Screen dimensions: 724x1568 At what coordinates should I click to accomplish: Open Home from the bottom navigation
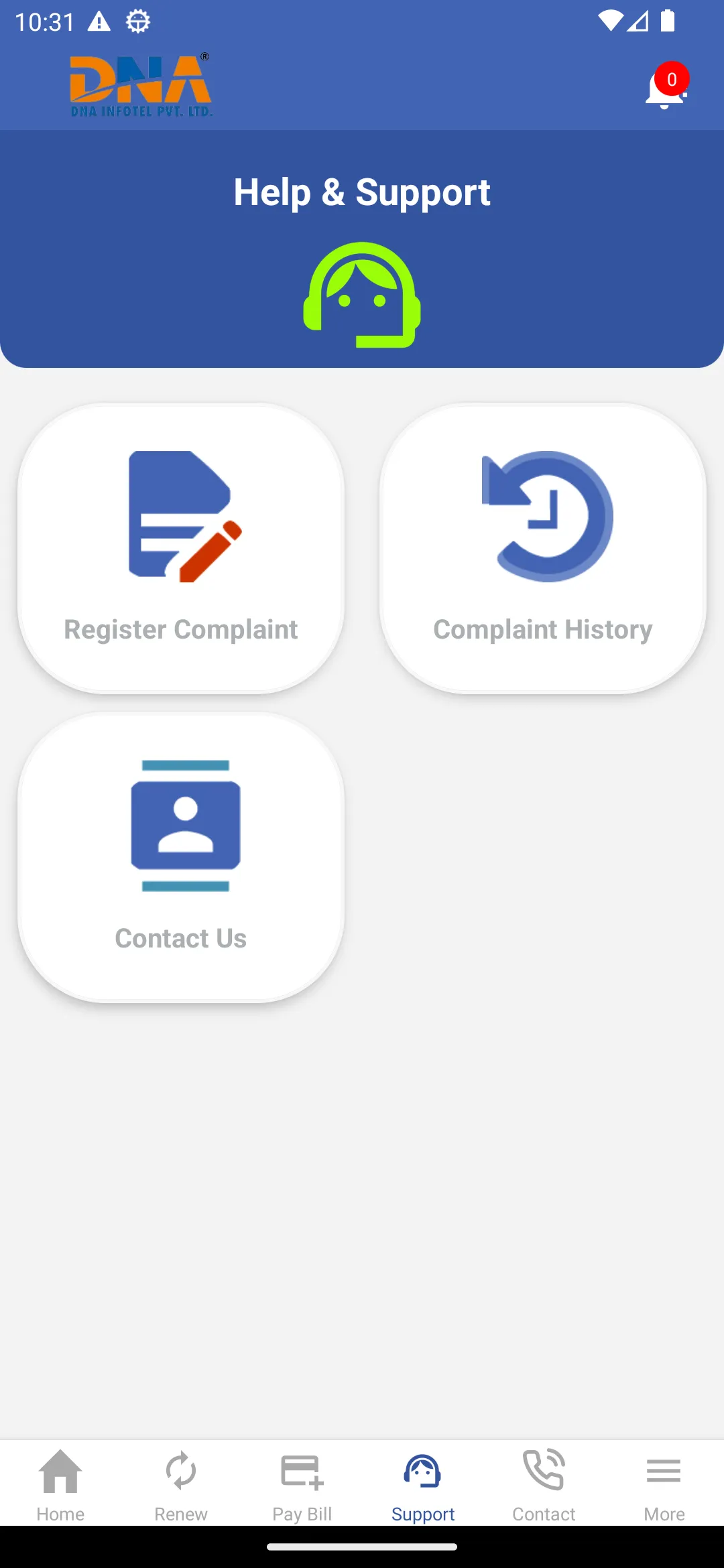pos(60,1481)
